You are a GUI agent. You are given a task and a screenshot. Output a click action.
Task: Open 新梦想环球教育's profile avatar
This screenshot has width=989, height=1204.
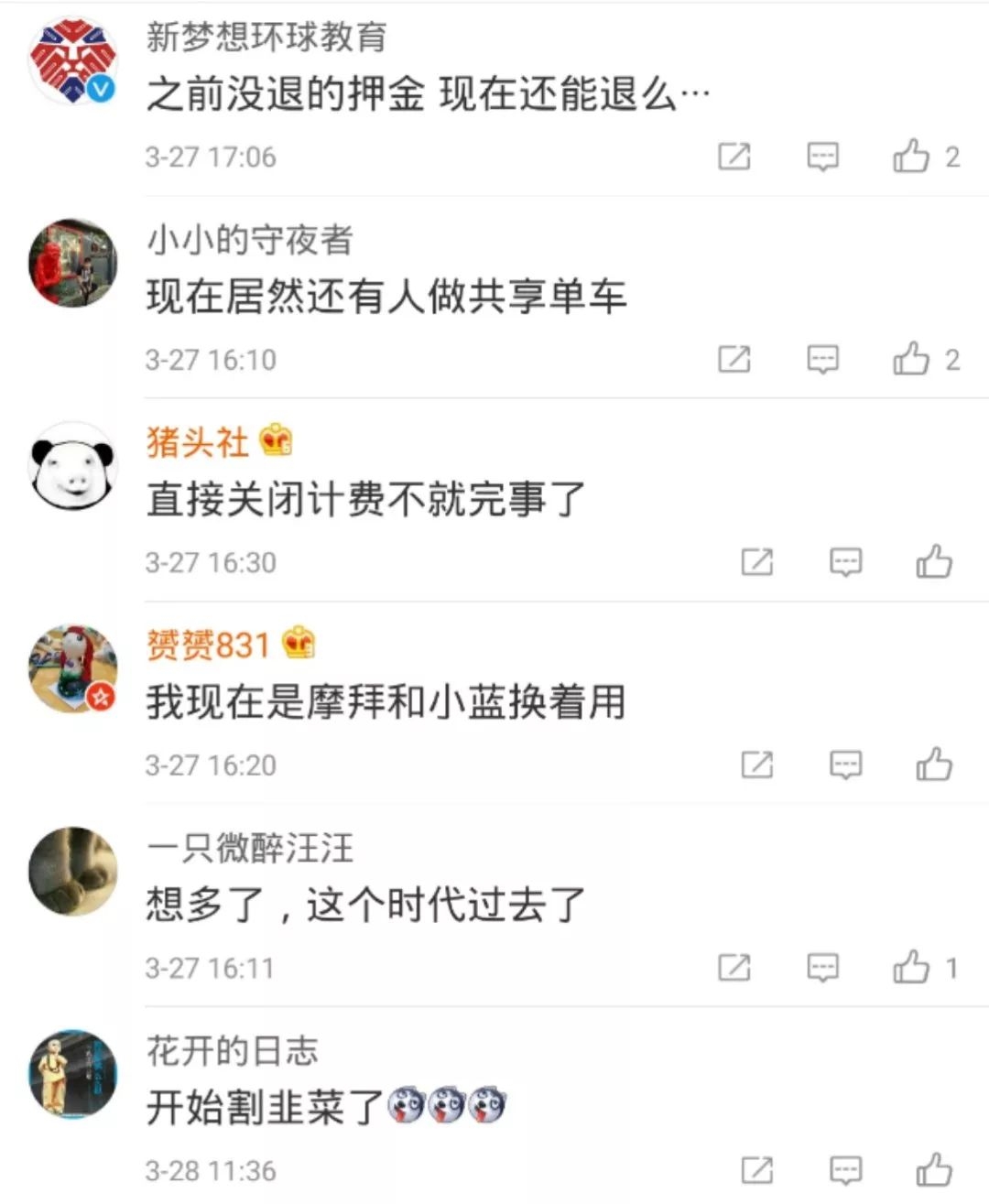pos(73,60)
